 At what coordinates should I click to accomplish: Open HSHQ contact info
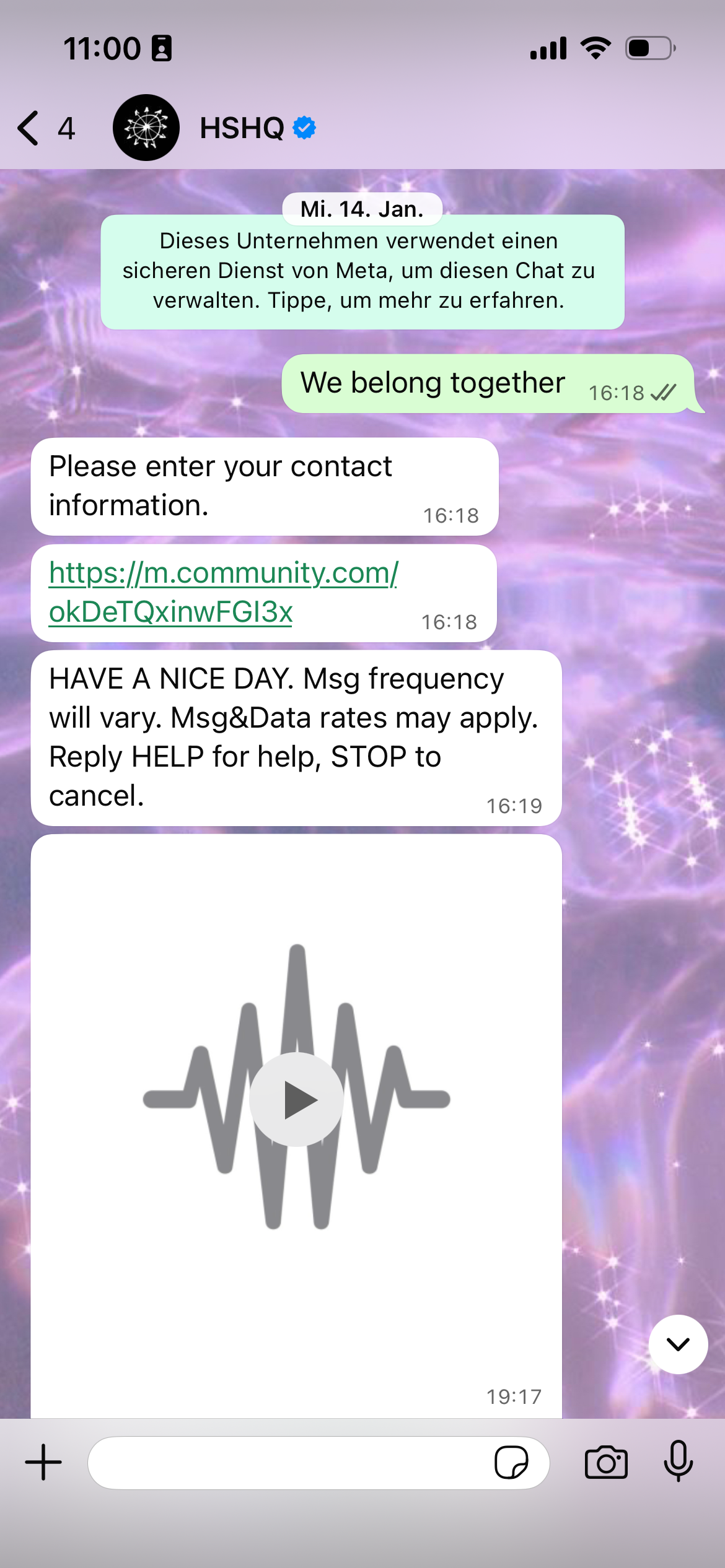coord(242,128)
